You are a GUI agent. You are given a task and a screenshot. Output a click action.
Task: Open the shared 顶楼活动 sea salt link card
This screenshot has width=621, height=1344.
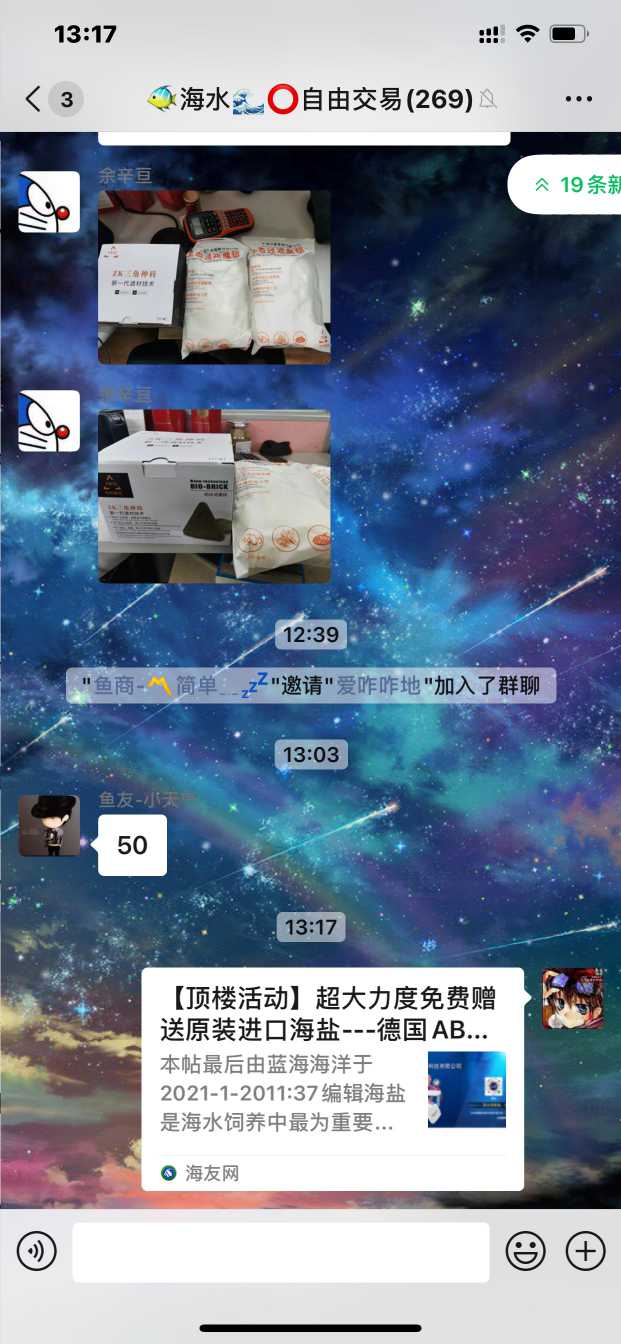[x=332, y=1078]
